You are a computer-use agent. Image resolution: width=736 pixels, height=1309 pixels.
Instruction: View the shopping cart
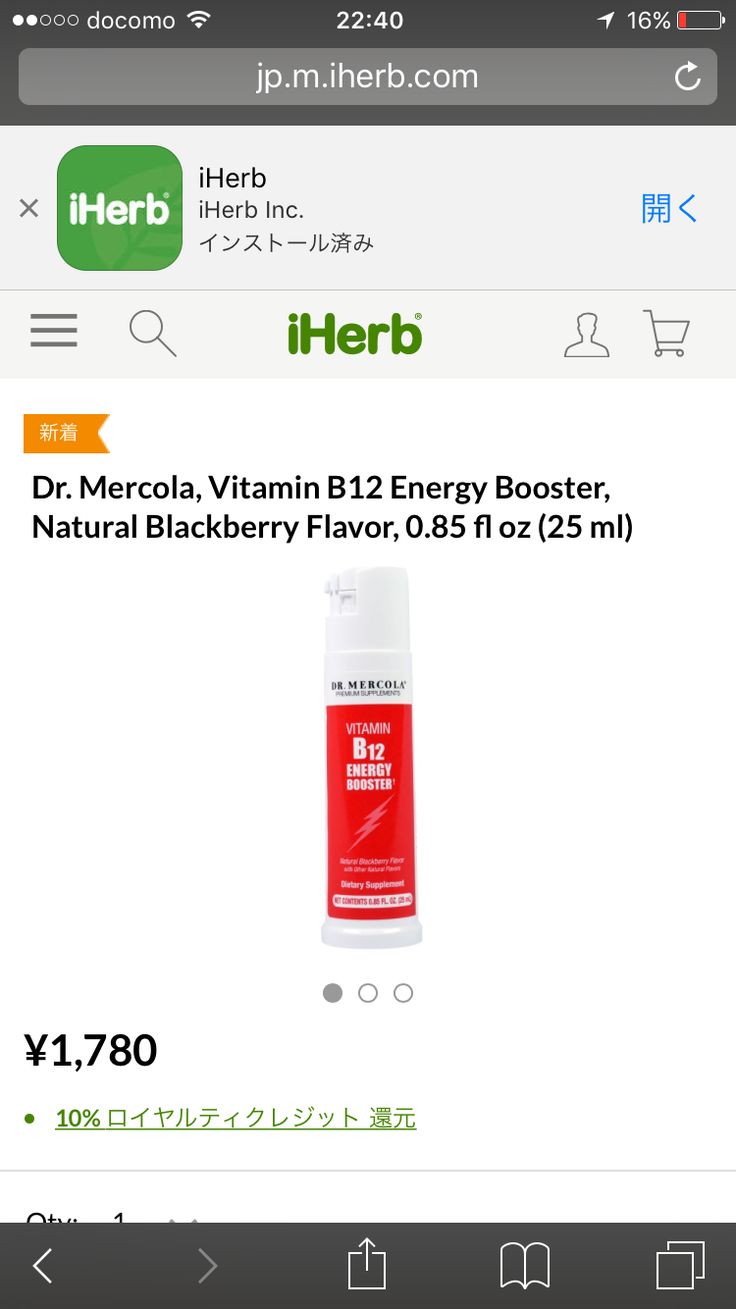666,333
